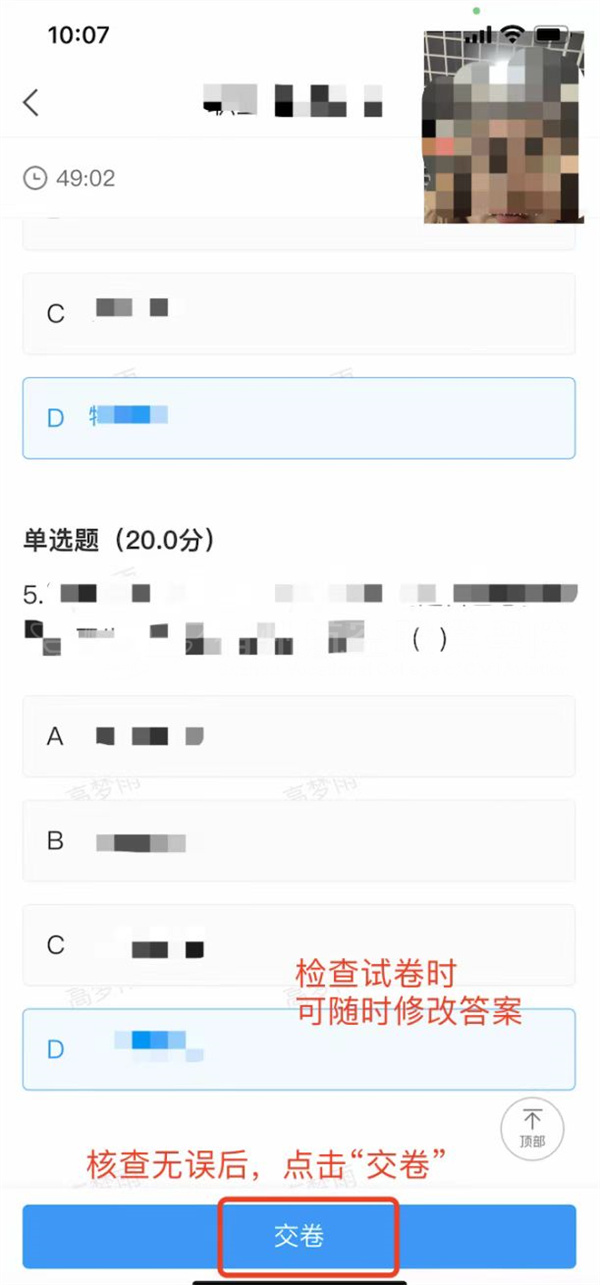
Task: Choose answer B for question 5
Action: coord(298,841)
